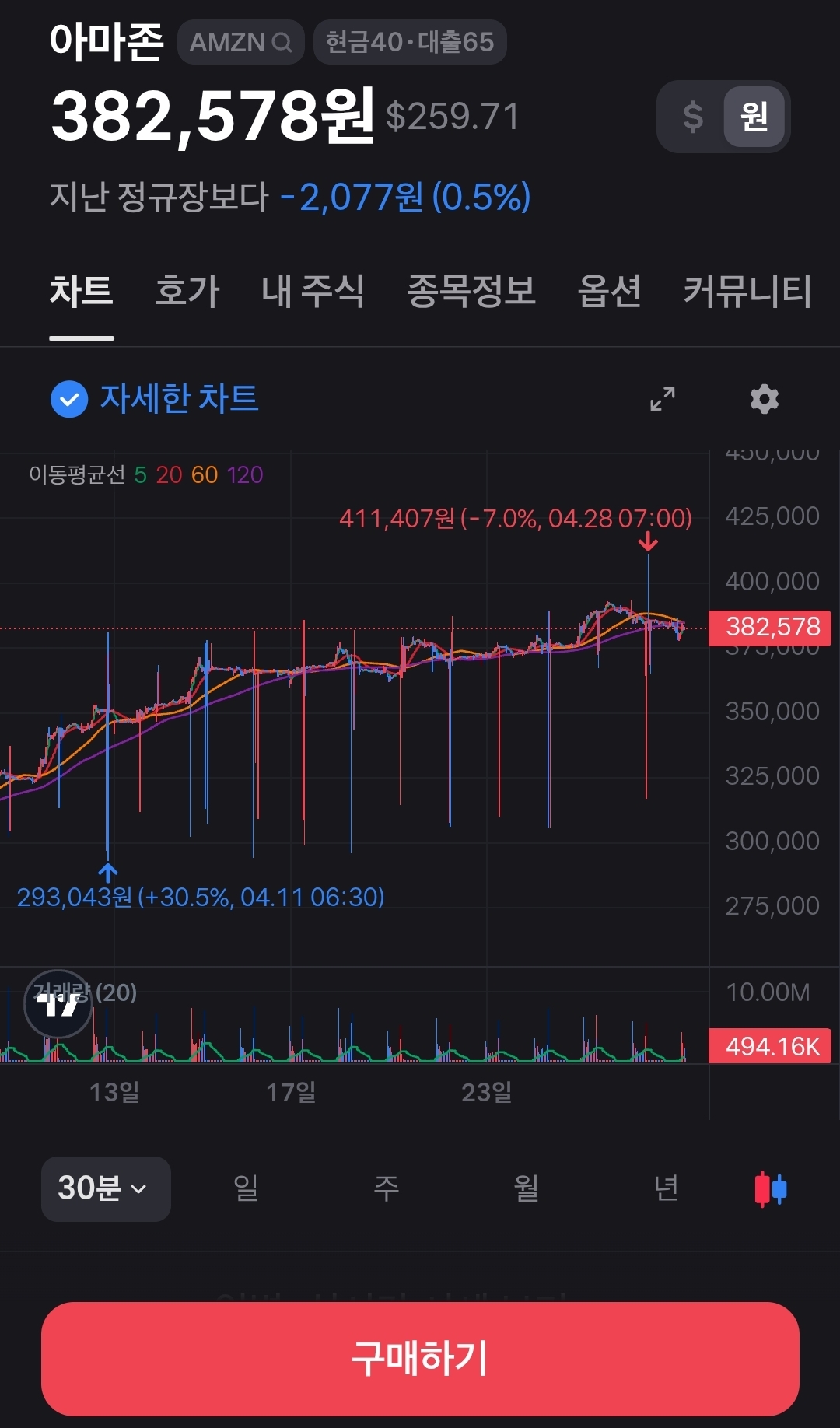Switch chart to monthly 월 view
Viewport: 840px width, 1428px height.
point(527,1188)
